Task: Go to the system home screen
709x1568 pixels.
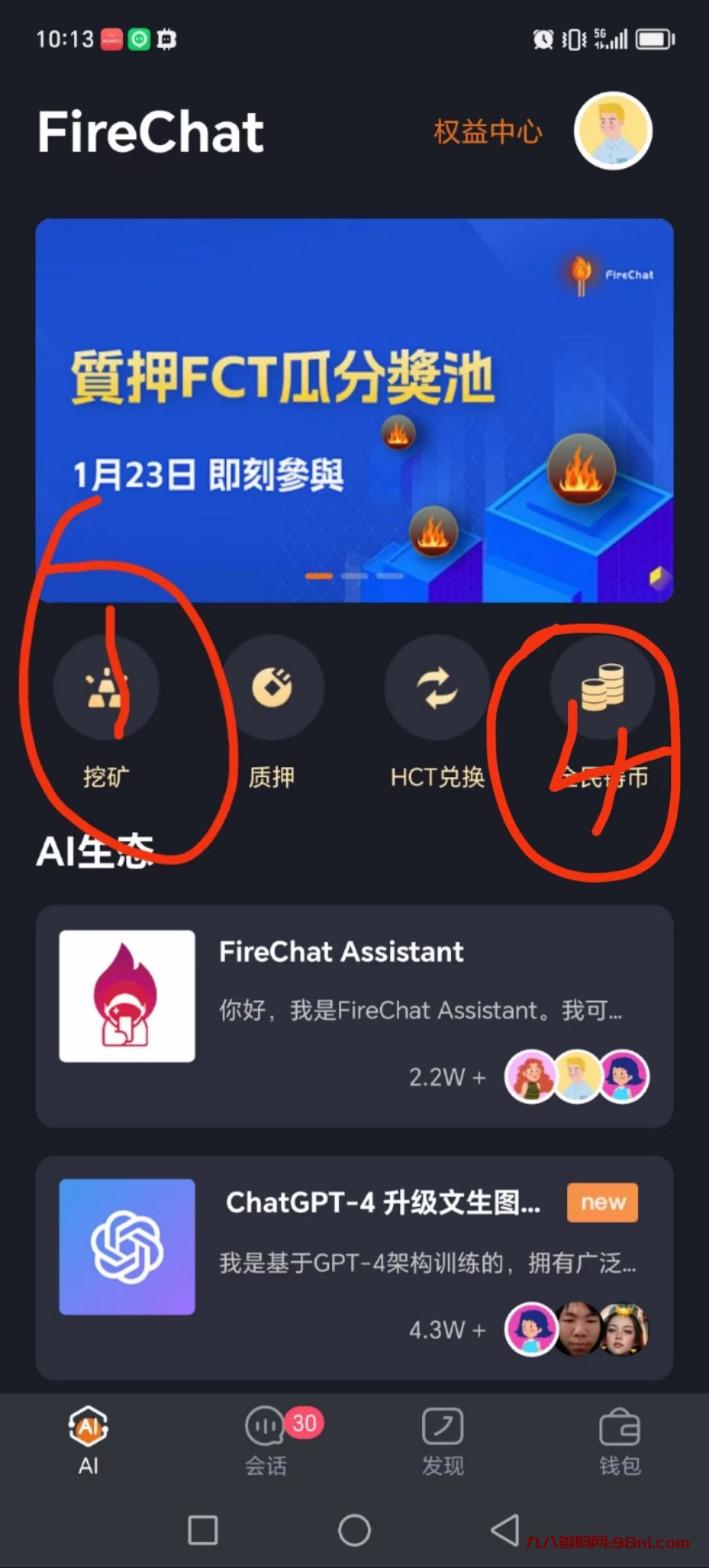Action: tap(354, 1530)
